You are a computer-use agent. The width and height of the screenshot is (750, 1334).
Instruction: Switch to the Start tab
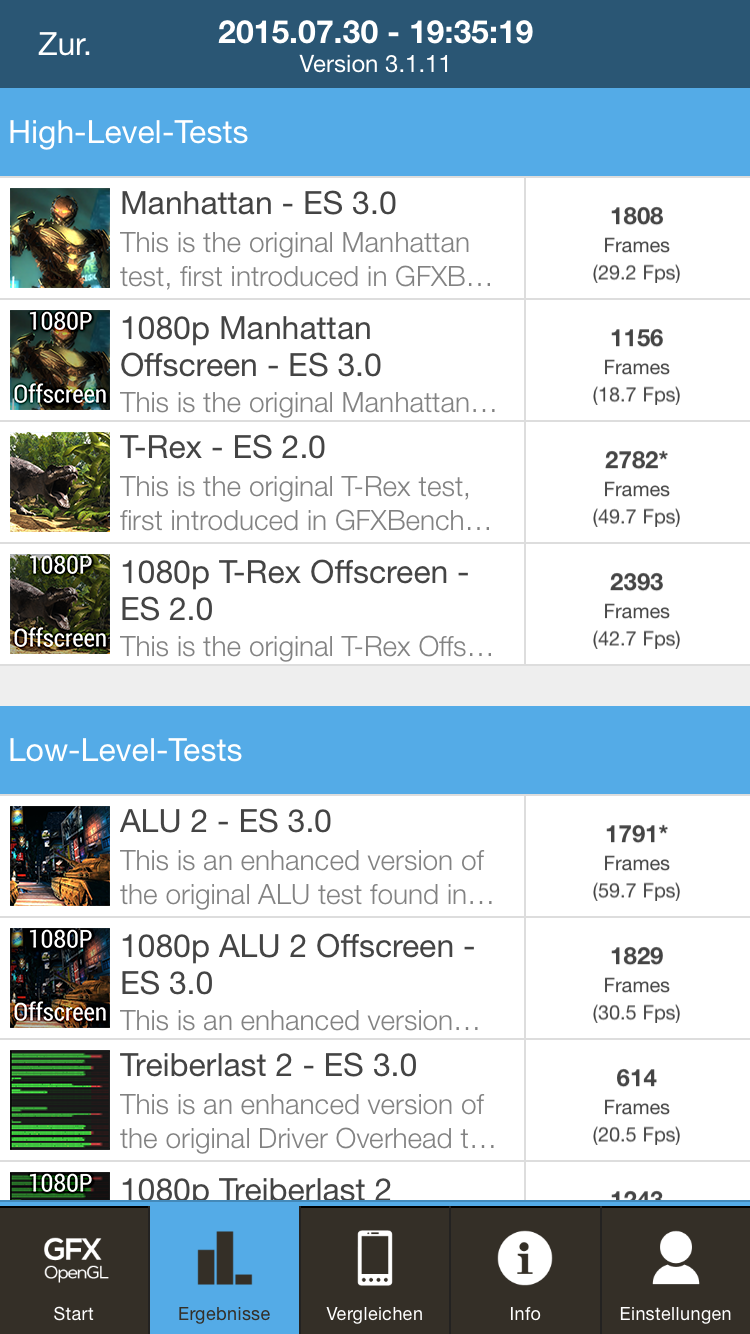[74, 1270]
